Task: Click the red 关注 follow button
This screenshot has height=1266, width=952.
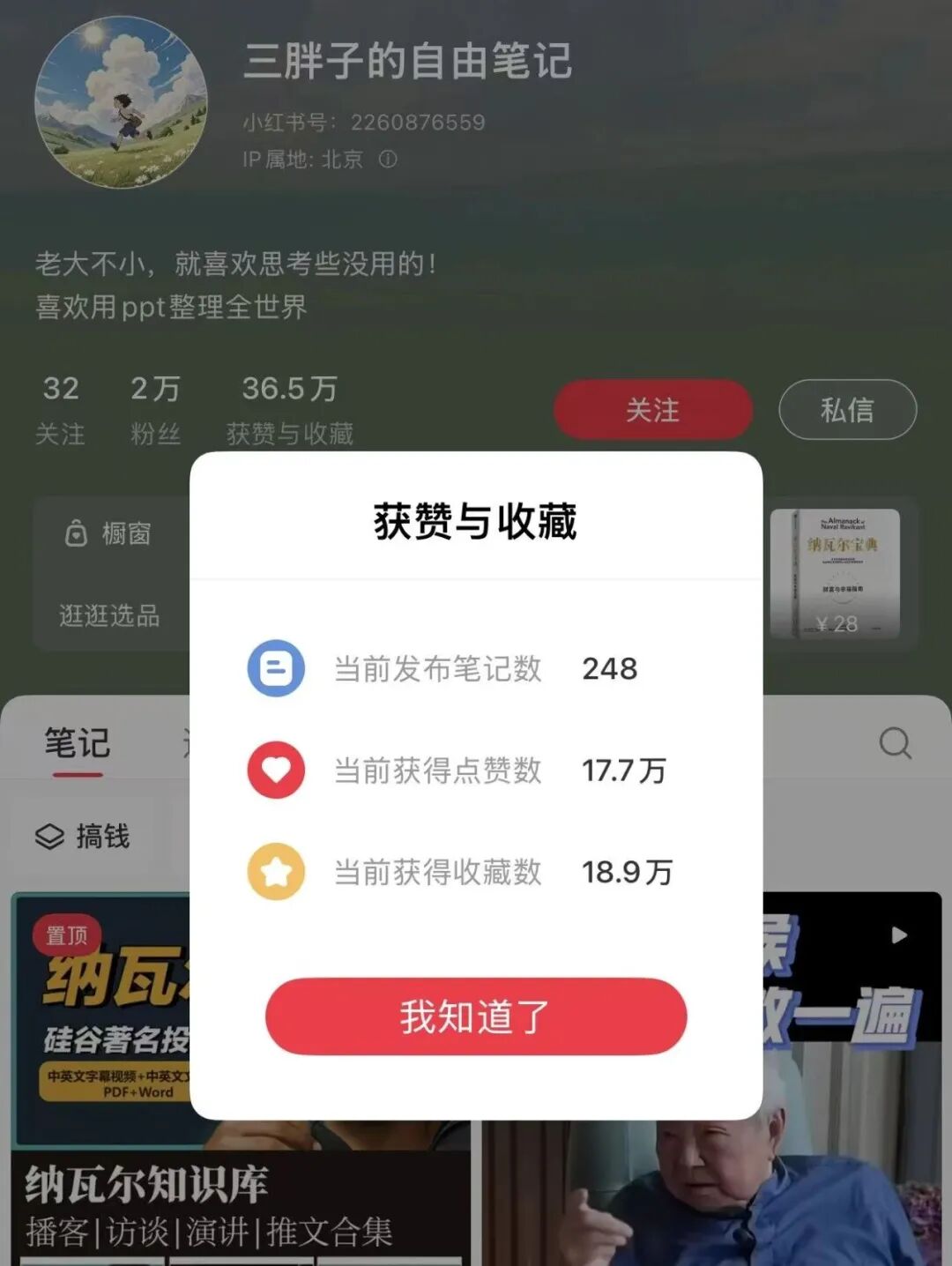Action: pyautogui.click(x=652, y=409)
